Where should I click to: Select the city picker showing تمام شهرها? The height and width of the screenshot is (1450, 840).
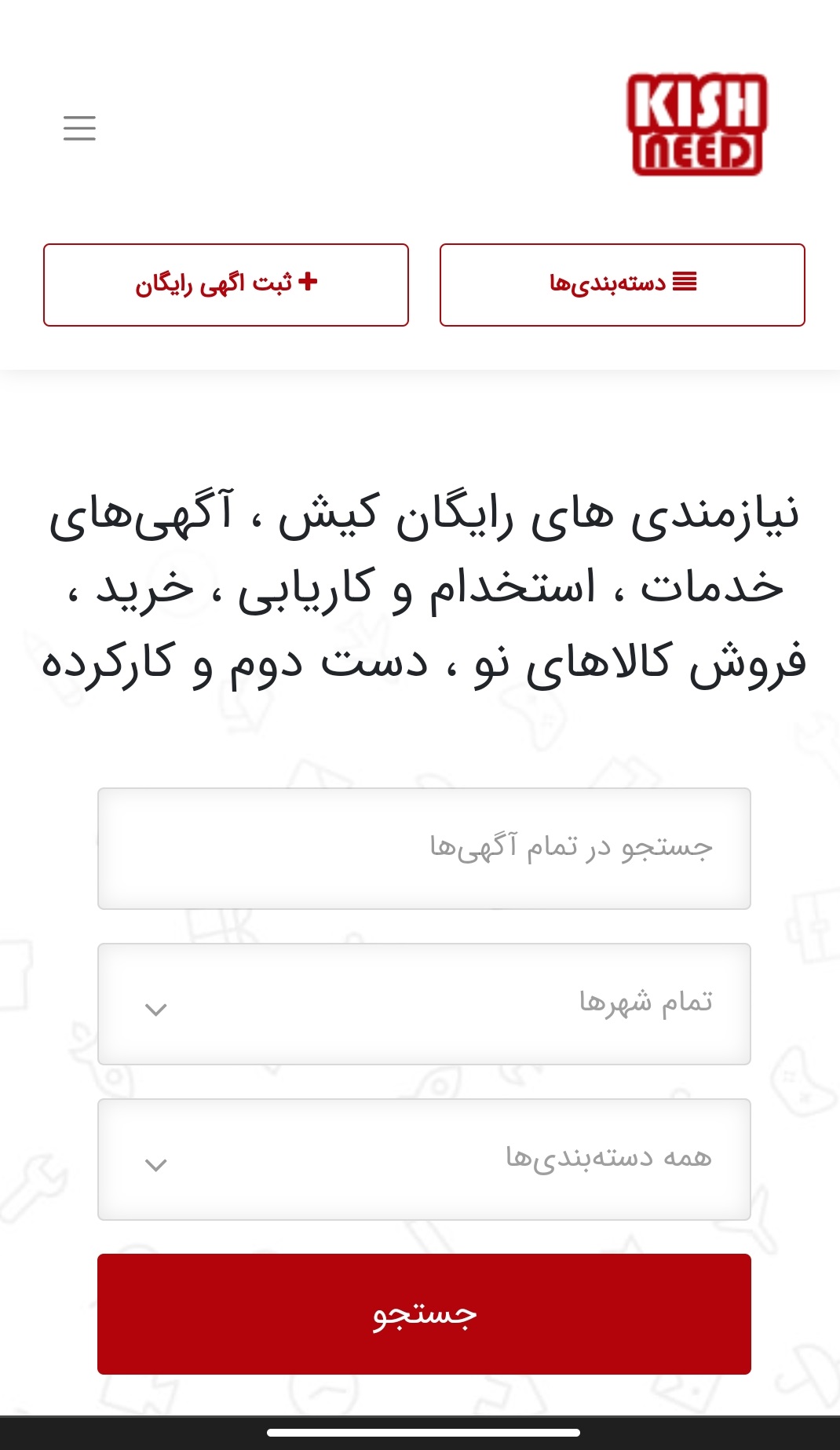click(424, 1005)
